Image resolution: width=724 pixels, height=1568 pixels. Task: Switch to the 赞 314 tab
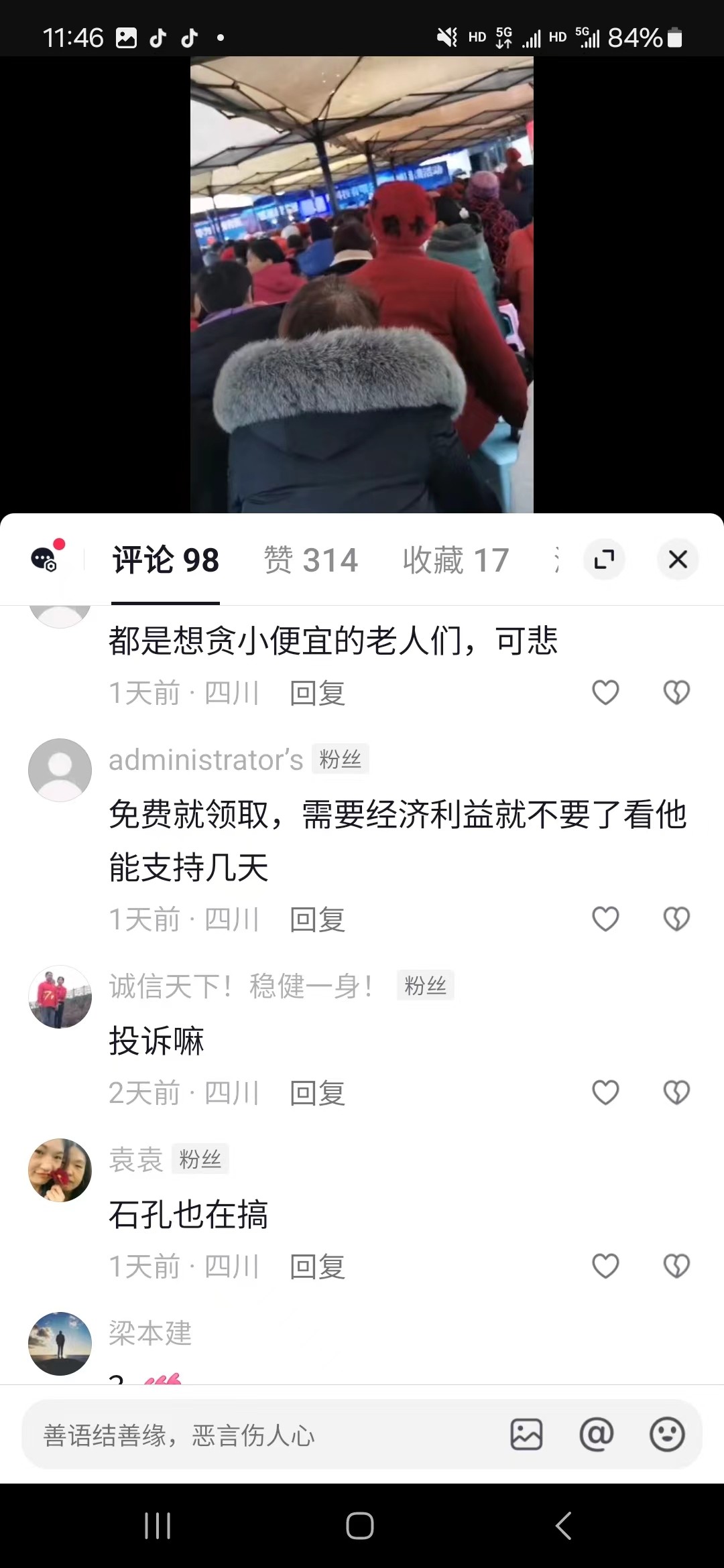point(311,560)
